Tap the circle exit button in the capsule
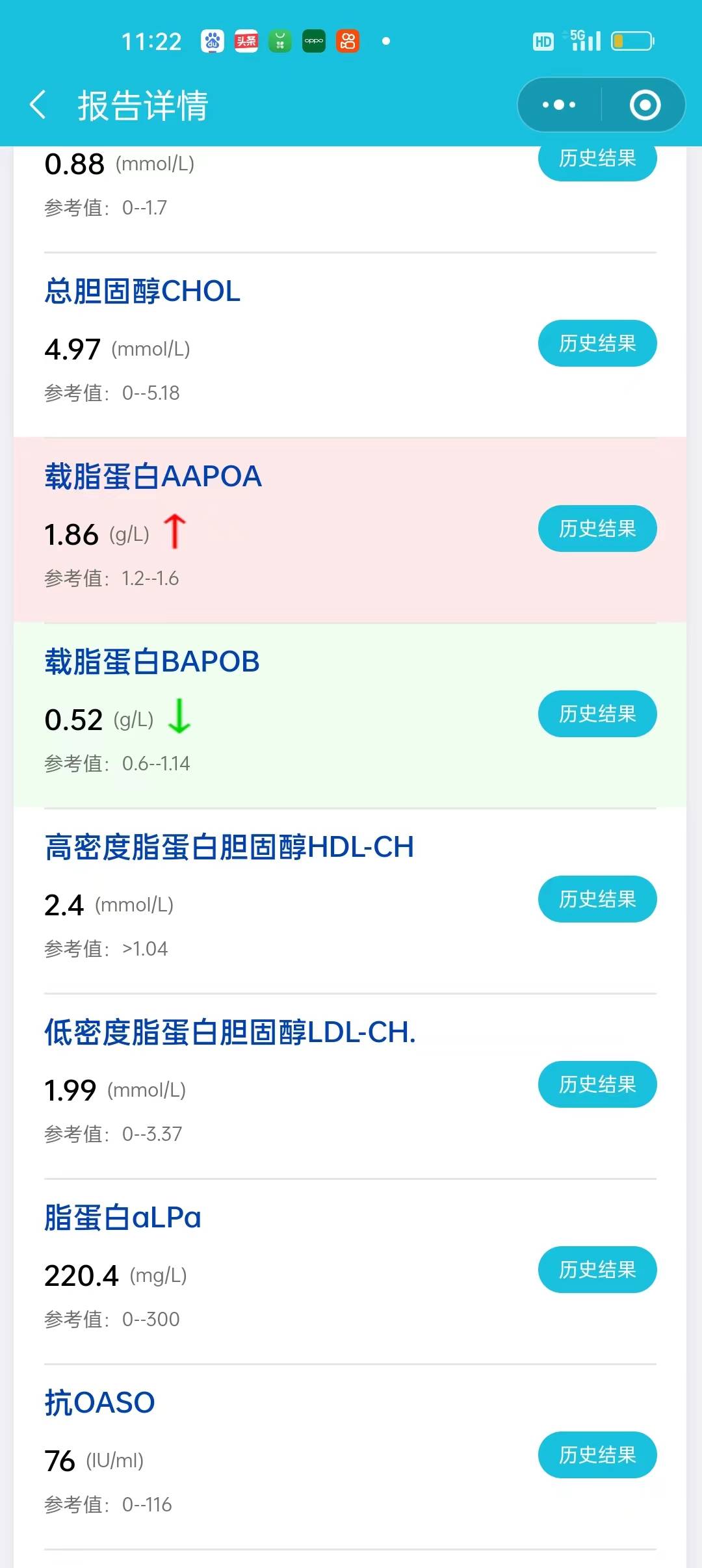Image resolution: width=702 pixels, height=1568 pixels. (x=644, y=105)
